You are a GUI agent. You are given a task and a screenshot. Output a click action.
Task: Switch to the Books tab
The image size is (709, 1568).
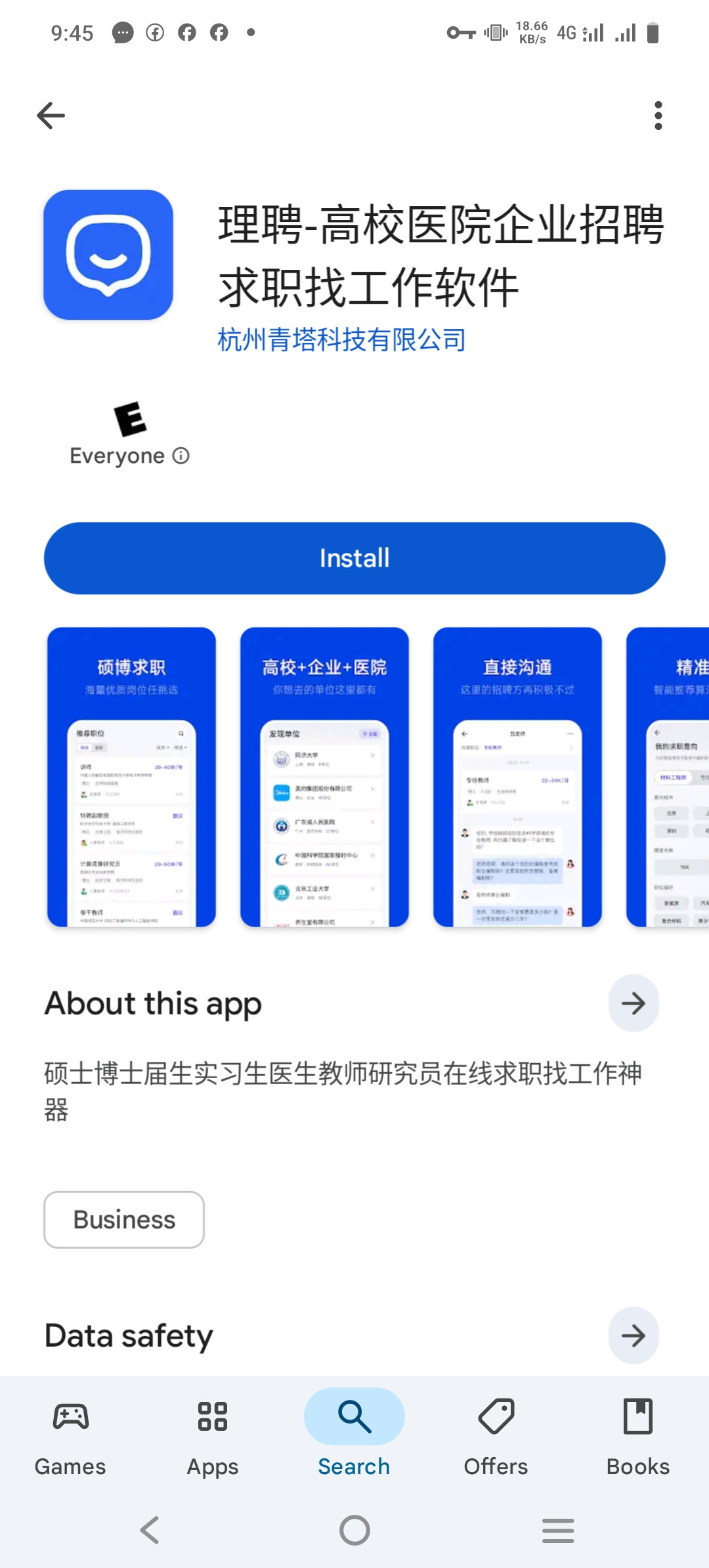coord(637,1437)
